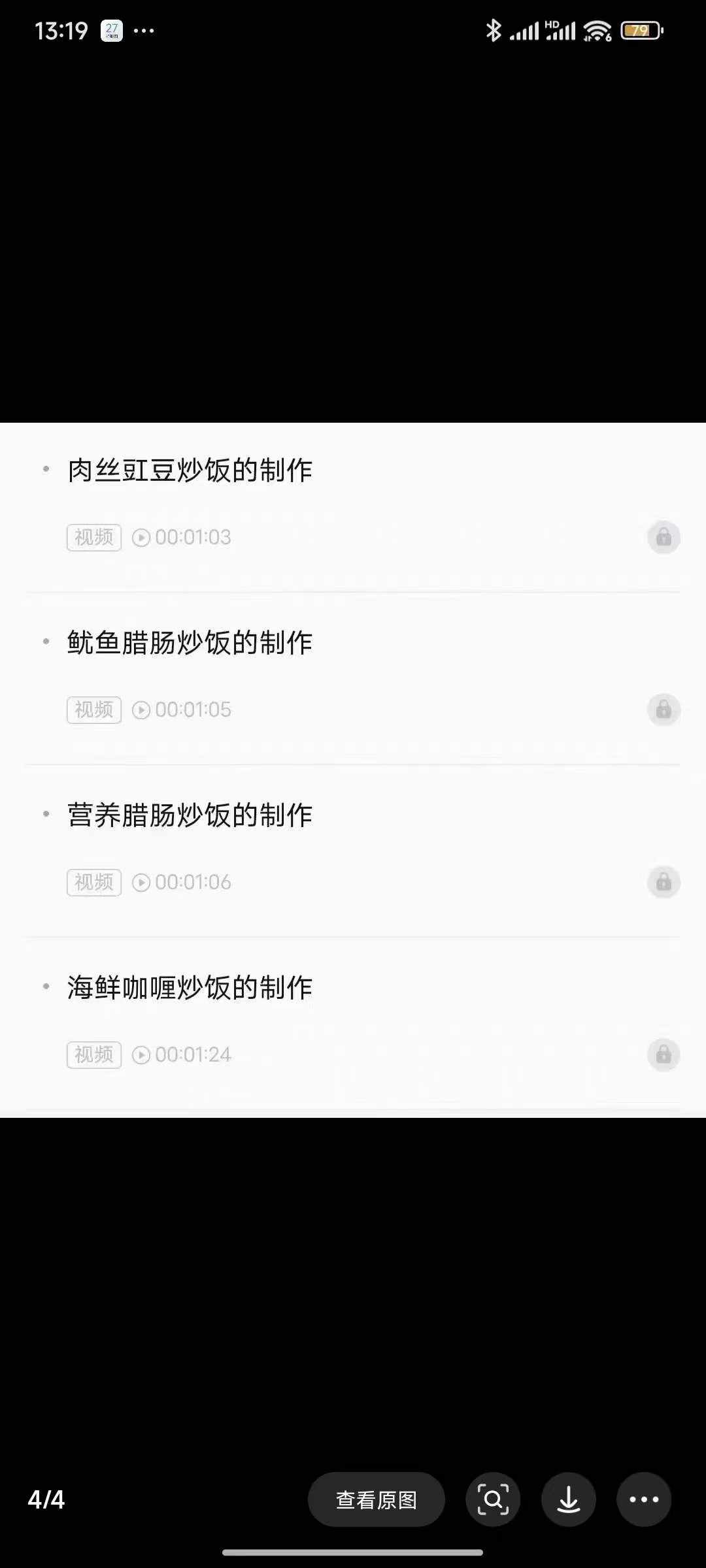
Task: Tap the play icon next to 00:01:03
Action: click(143, 537)
